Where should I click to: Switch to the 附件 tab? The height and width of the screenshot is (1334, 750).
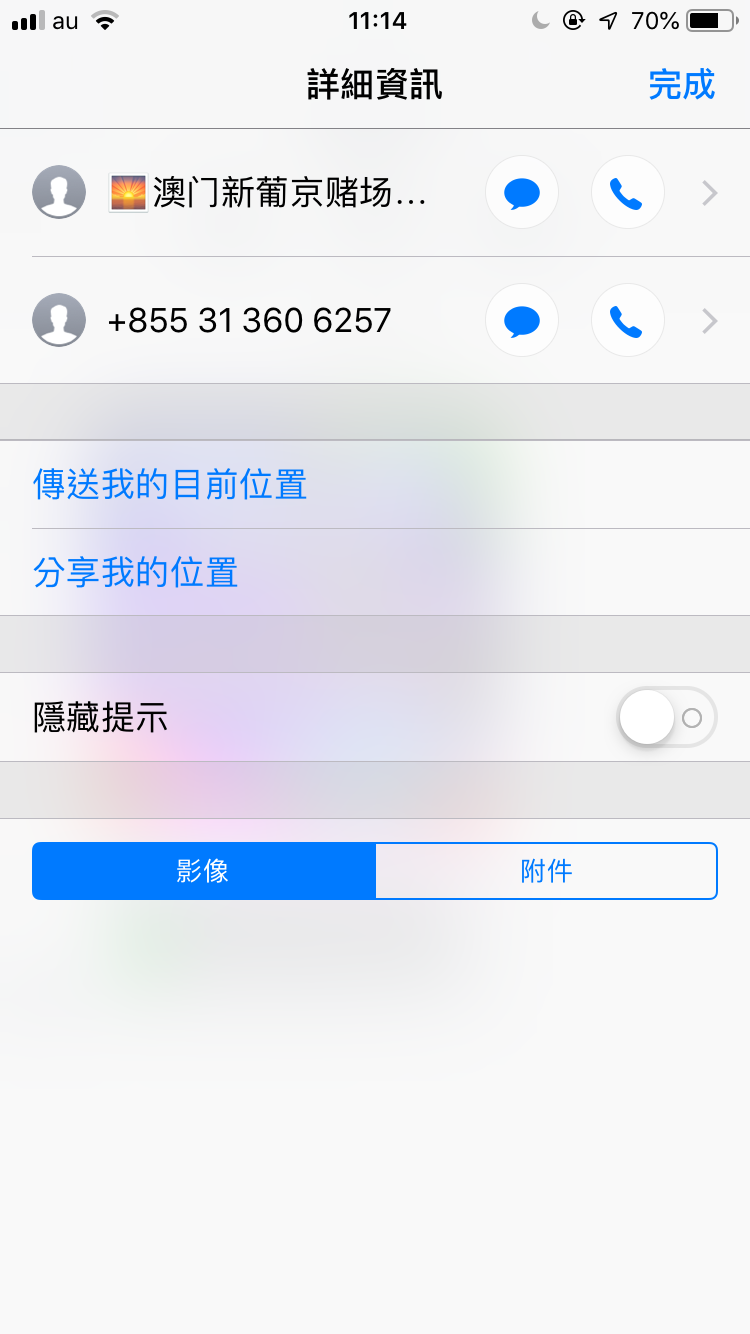coord(546,871)
